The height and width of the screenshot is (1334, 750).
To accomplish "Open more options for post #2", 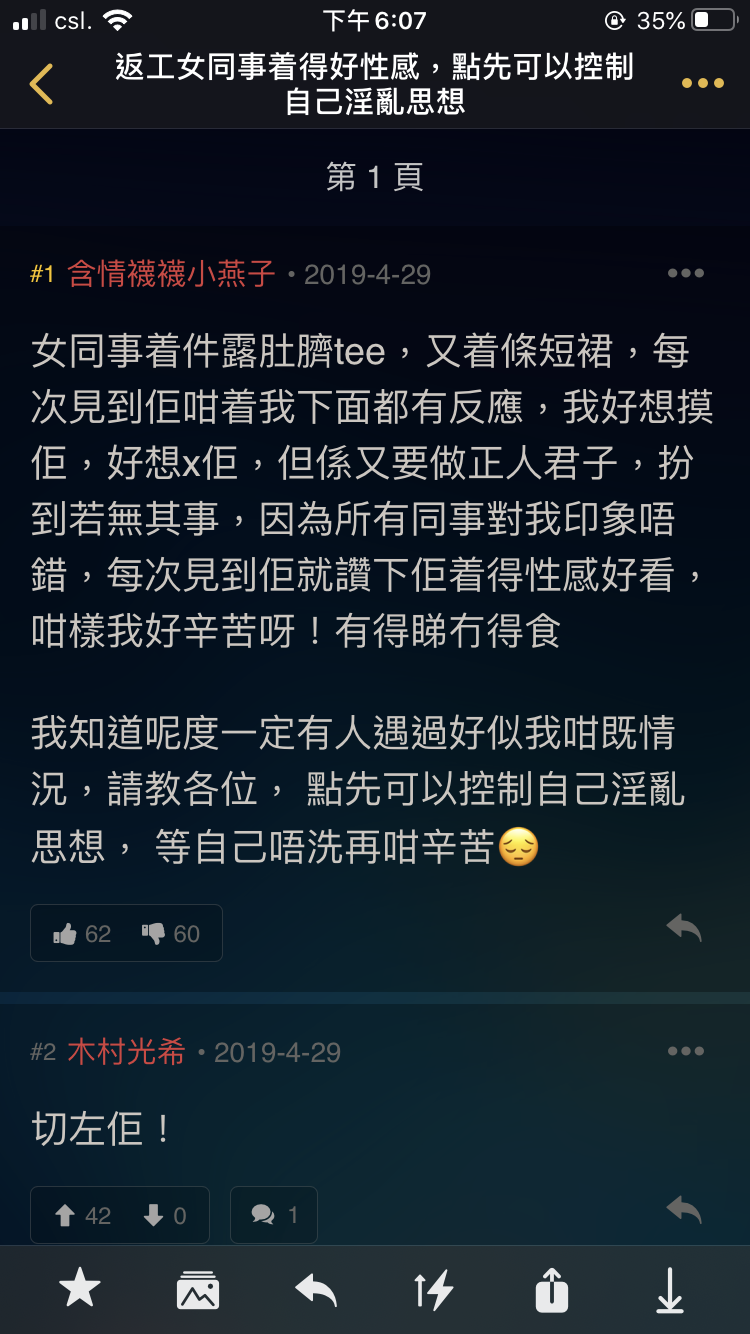I will point(686,1051).
